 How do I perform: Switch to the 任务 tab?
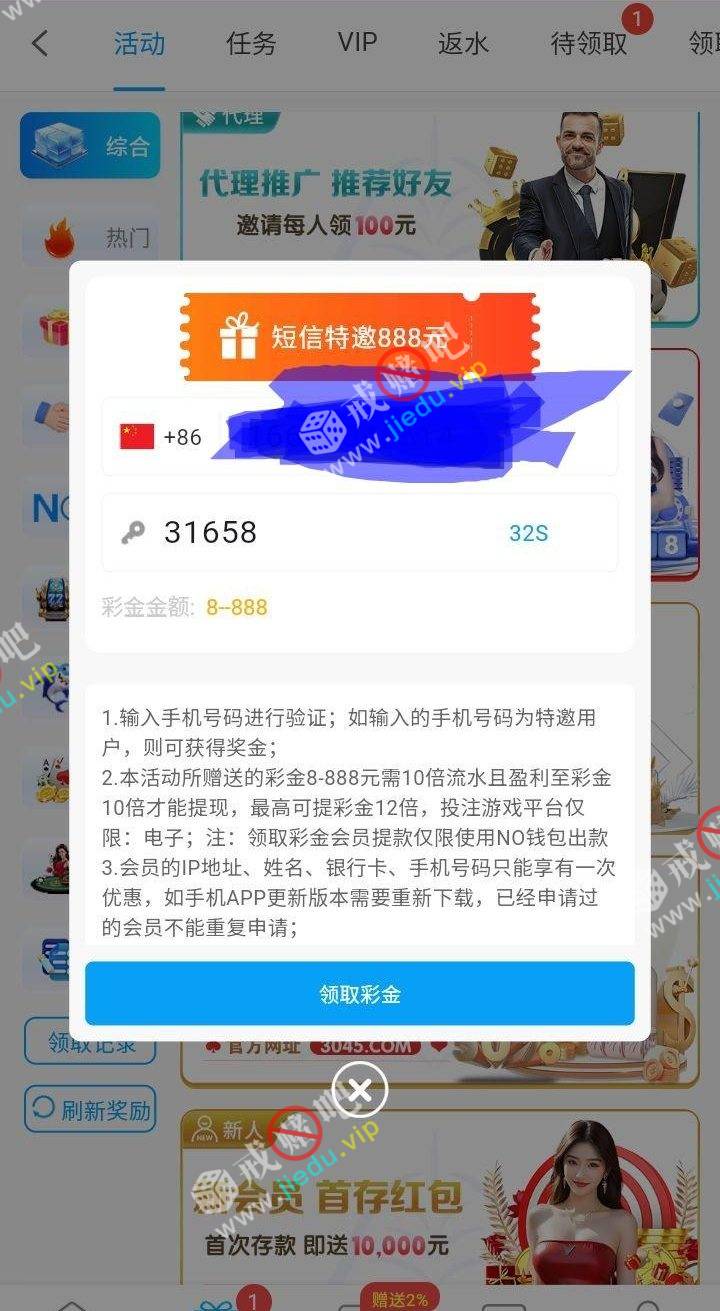[x=251, y=44]
